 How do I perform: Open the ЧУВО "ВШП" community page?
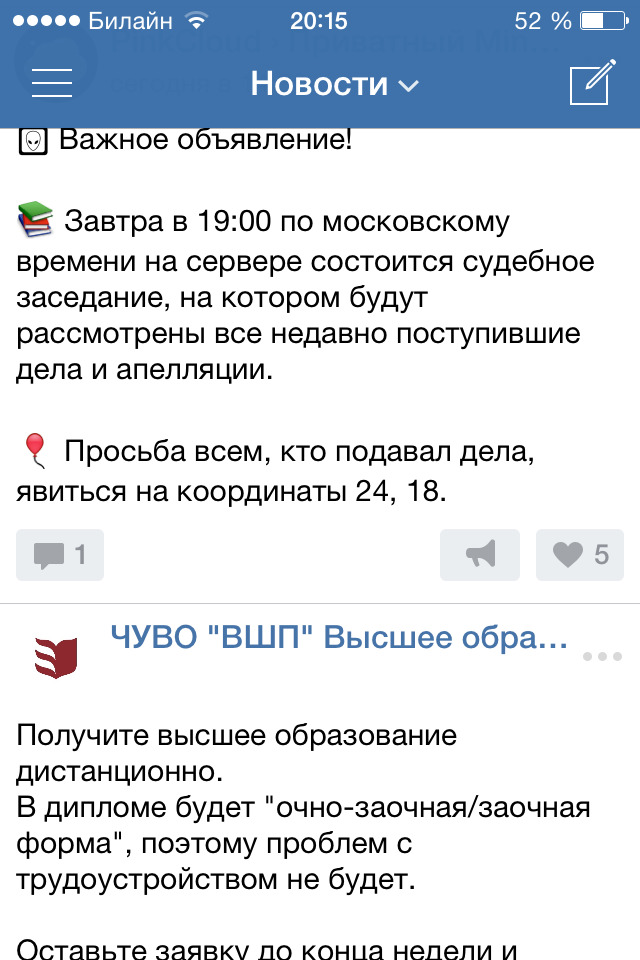(338, 637)
